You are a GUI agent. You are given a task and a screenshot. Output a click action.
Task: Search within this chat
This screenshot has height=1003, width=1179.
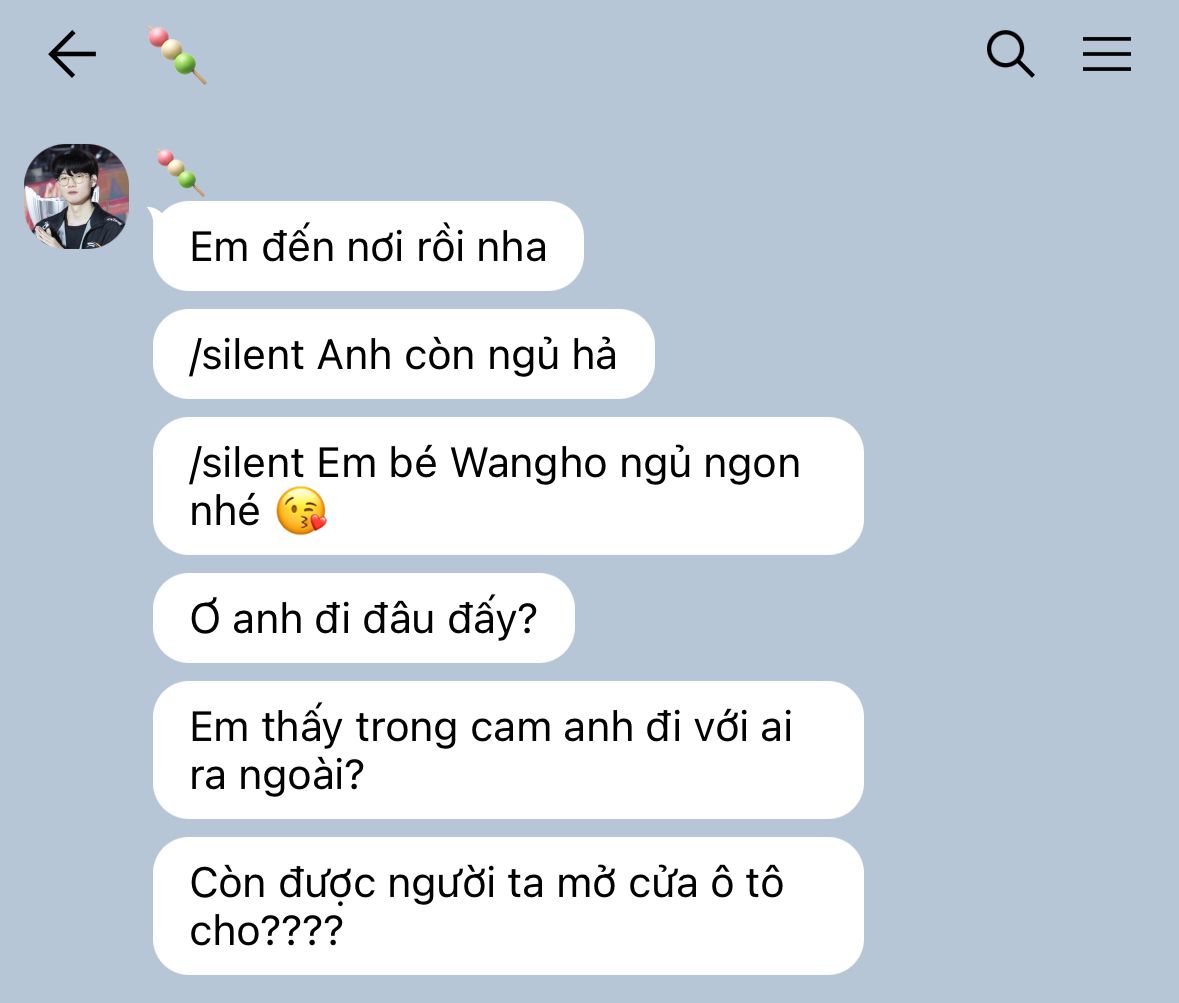1009,54
